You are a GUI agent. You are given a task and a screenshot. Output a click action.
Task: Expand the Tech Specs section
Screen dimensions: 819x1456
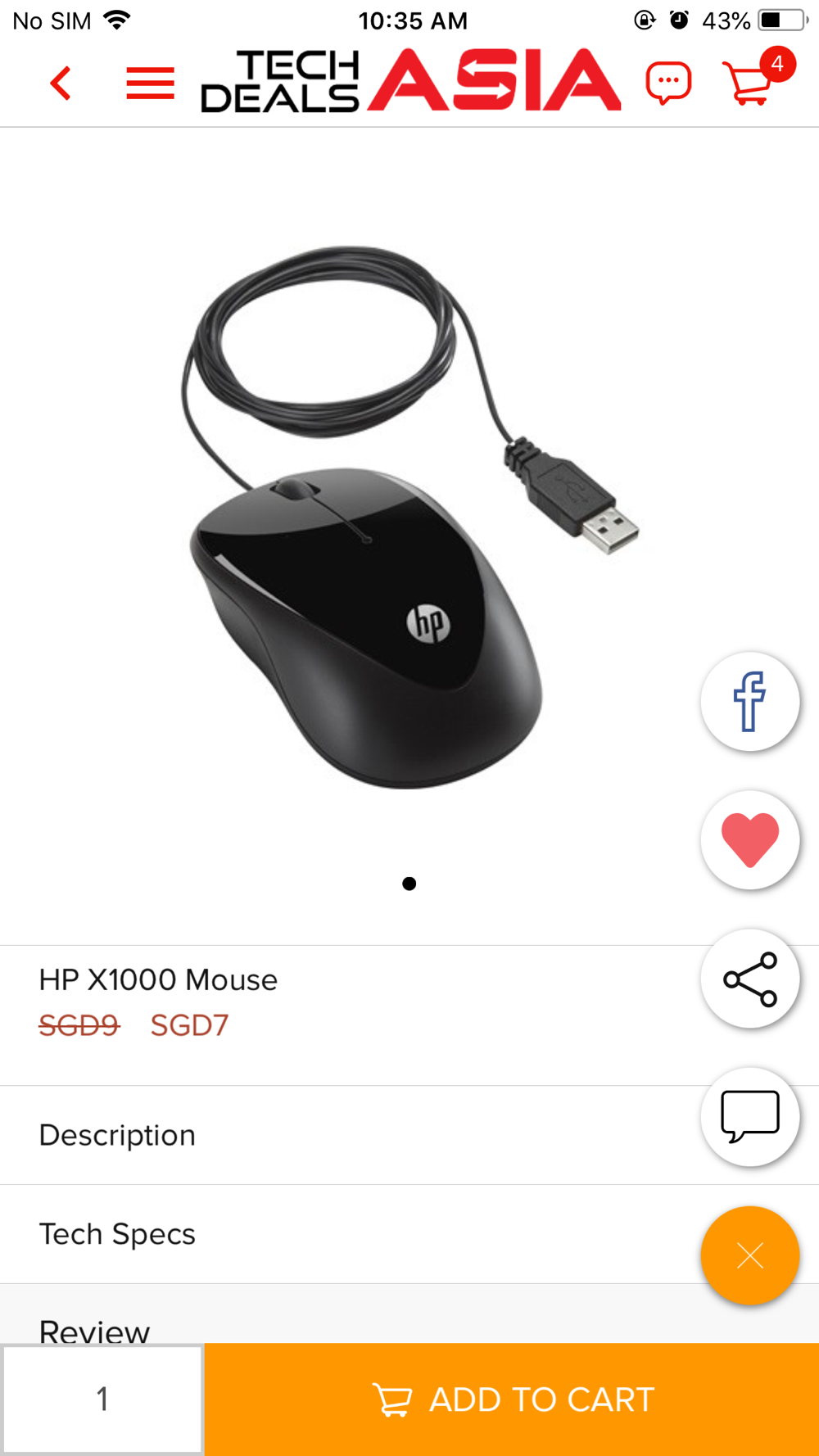(x=328, y=1234)
